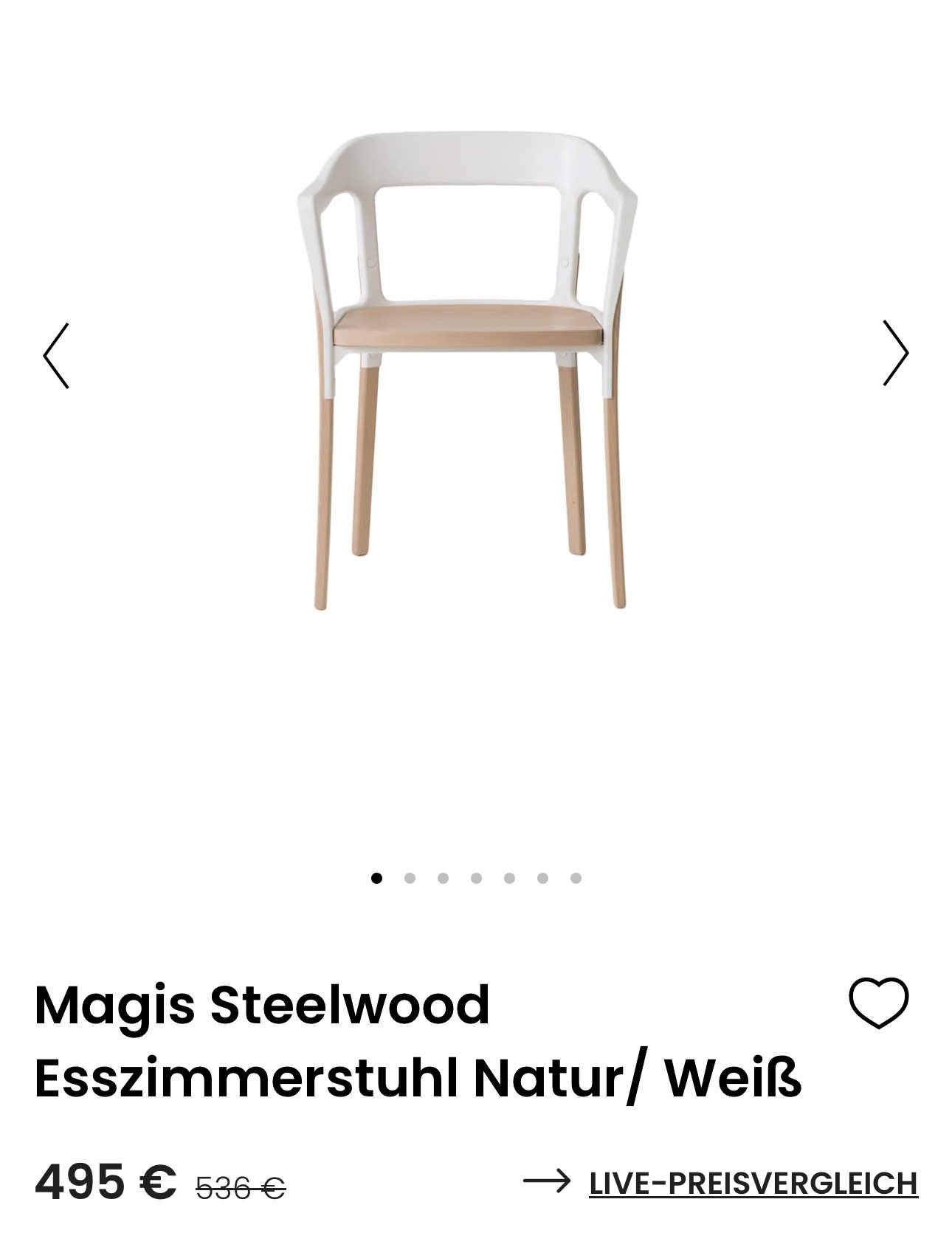Select the last carousel page dot
Image resolution: width=952 pixels, height=1250 pixels.
click(x=576, y=878)
